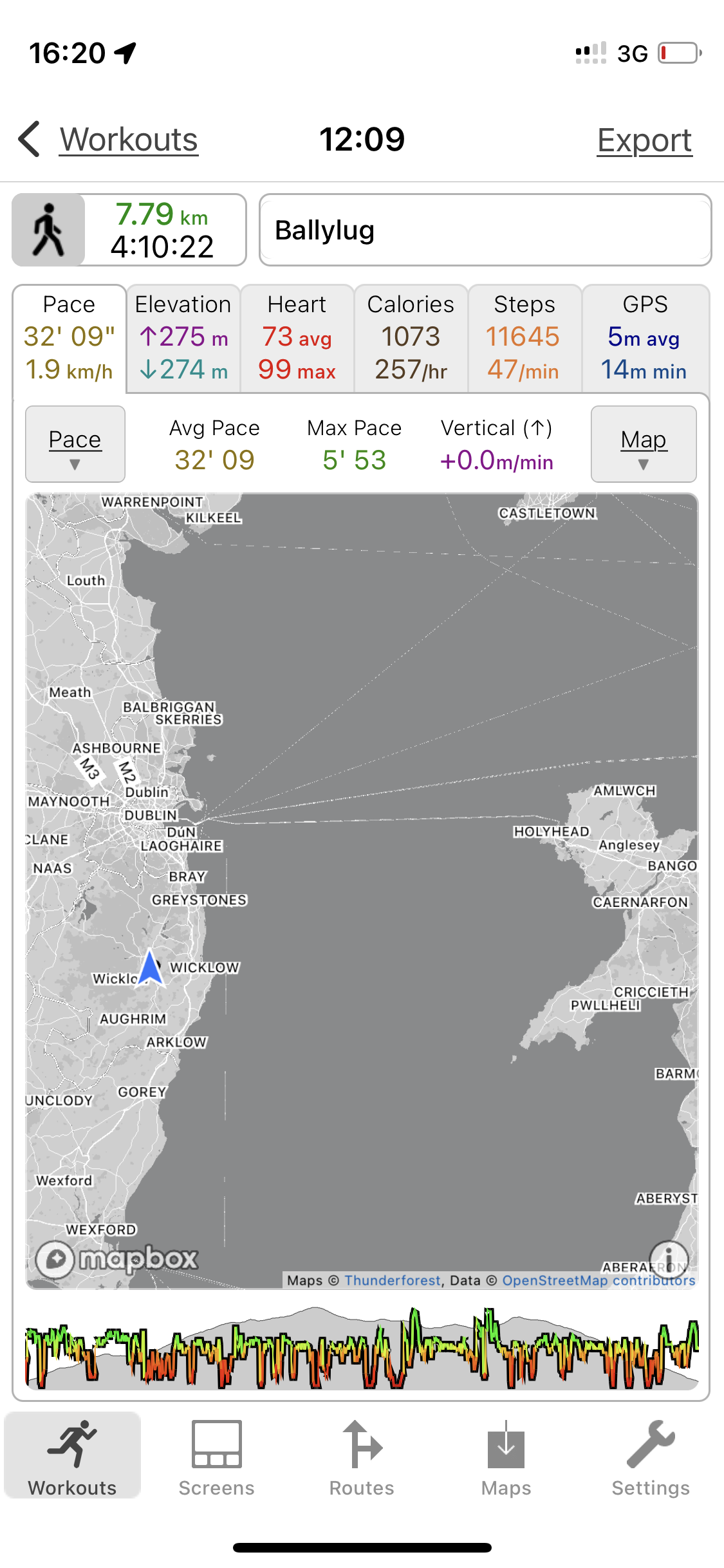Select the Pace stats tab
The width and height of the screenshot is (724, 1568).
[x=70, y=338]
